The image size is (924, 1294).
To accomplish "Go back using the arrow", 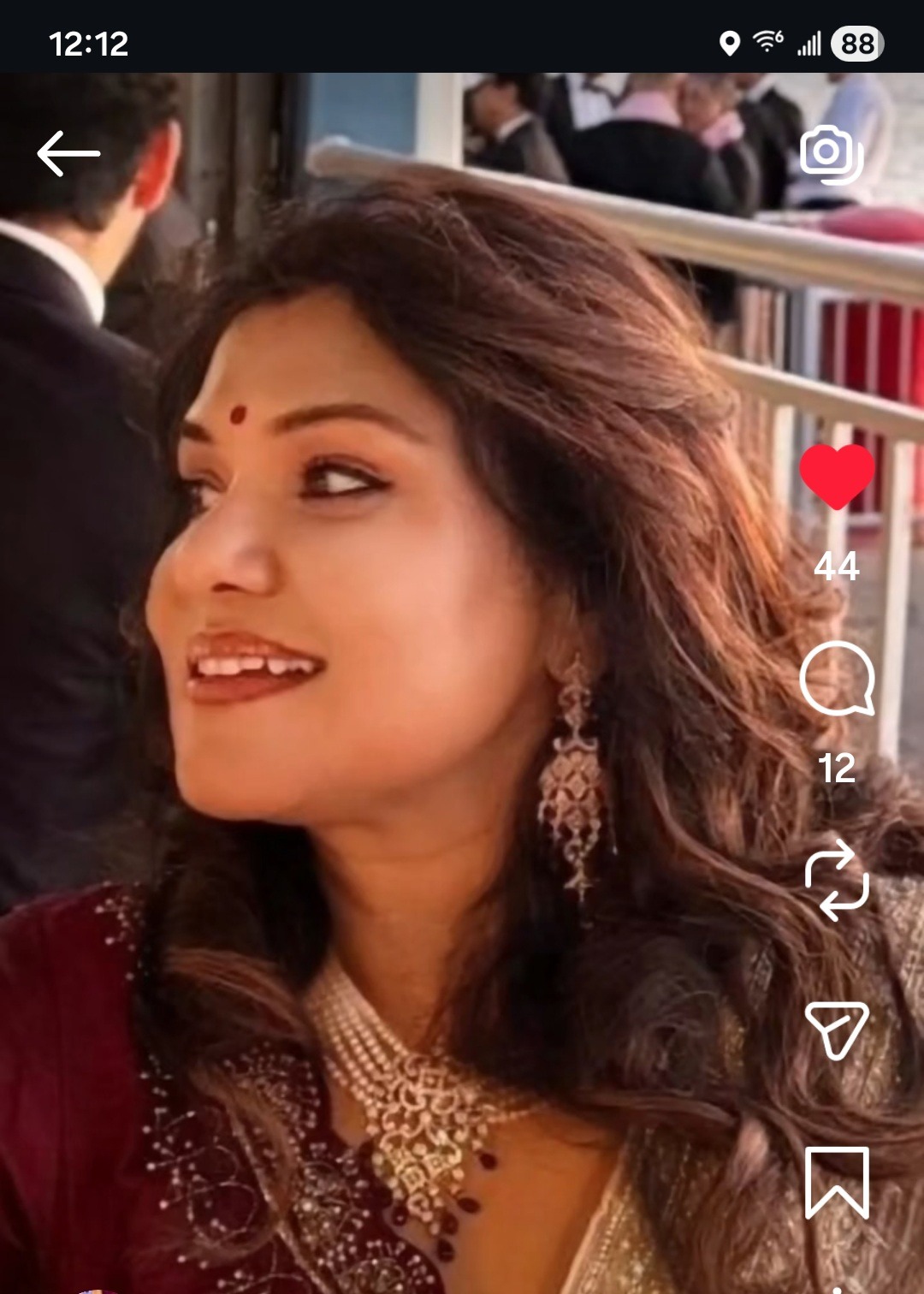I will pyautogui.click(x=68, y=154).
